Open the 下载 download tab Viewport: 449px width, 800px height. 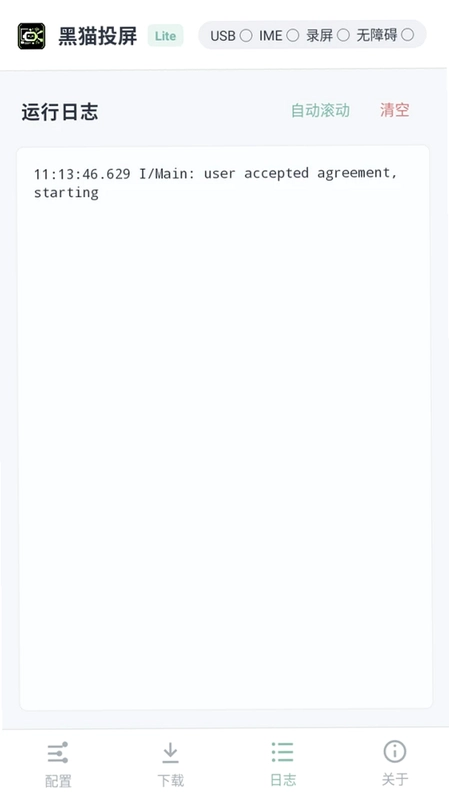(170, 764)
